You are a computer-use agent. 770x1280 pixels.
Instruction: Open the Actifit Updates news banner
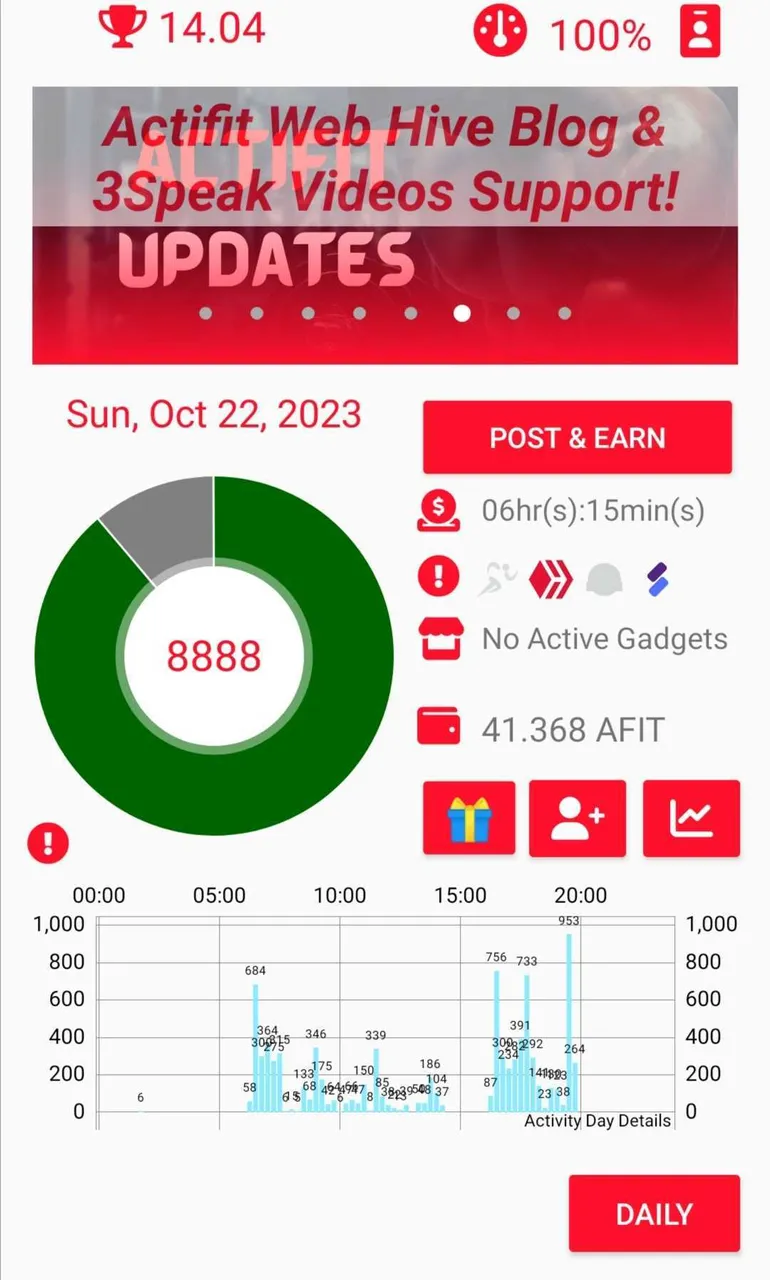click(385, 225)
